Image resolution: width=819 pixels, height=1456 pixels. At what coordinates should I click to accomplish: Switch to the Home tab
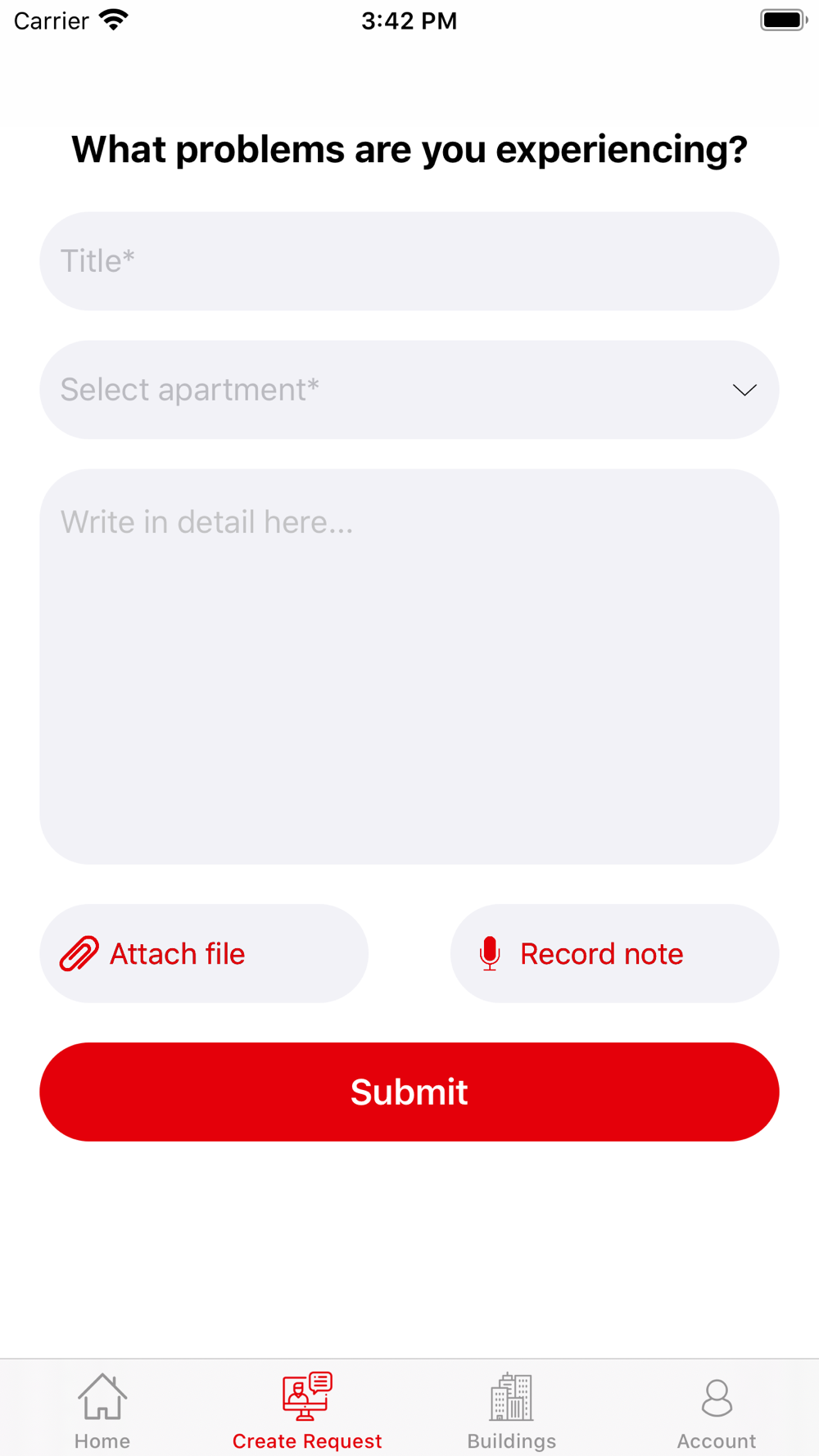102,1410
